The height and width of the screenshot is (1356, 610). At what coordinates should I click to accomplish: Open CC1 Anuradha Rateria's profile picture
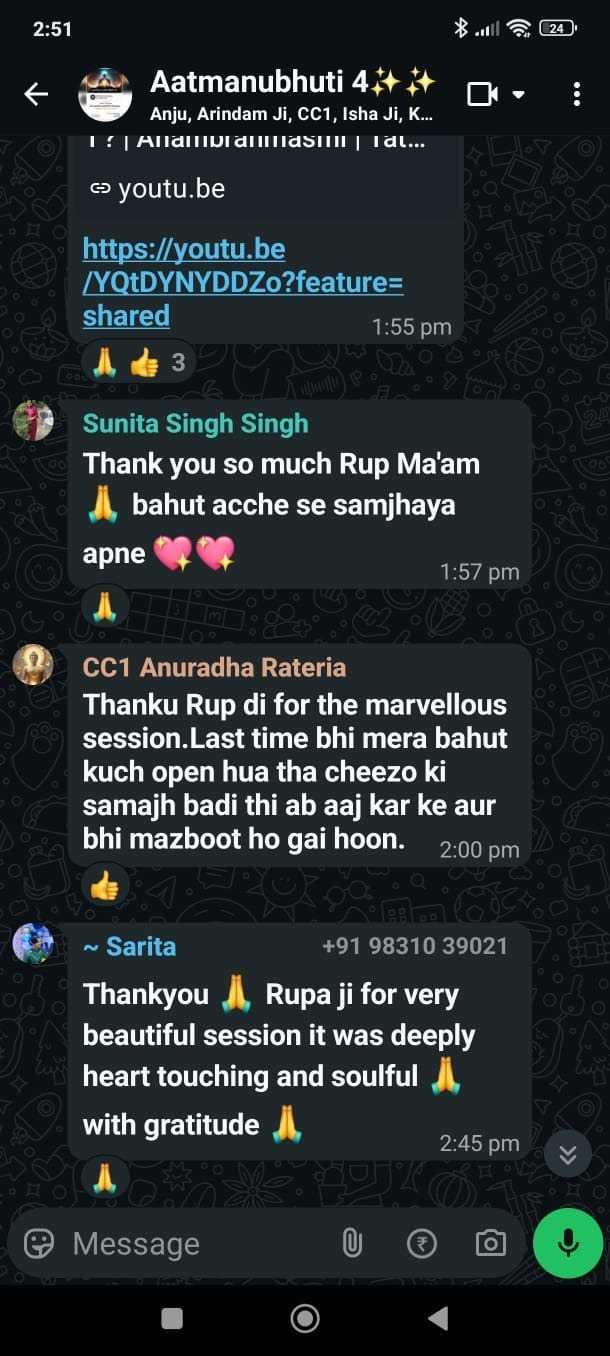coord(33,665)
